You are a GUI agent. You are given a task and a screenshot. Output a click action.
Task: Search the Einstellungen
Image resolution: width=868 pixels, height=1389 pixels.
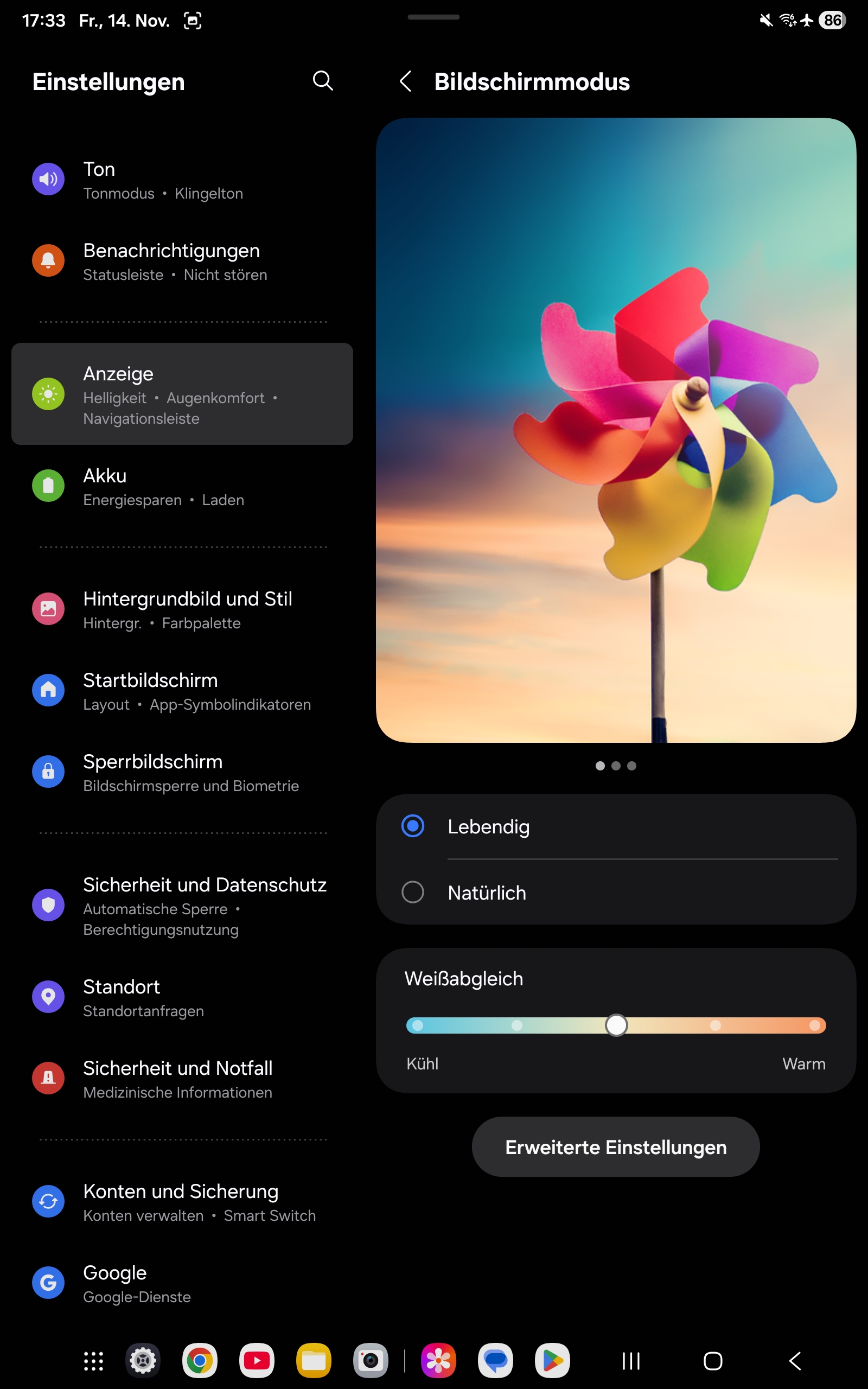coord(323,81)
